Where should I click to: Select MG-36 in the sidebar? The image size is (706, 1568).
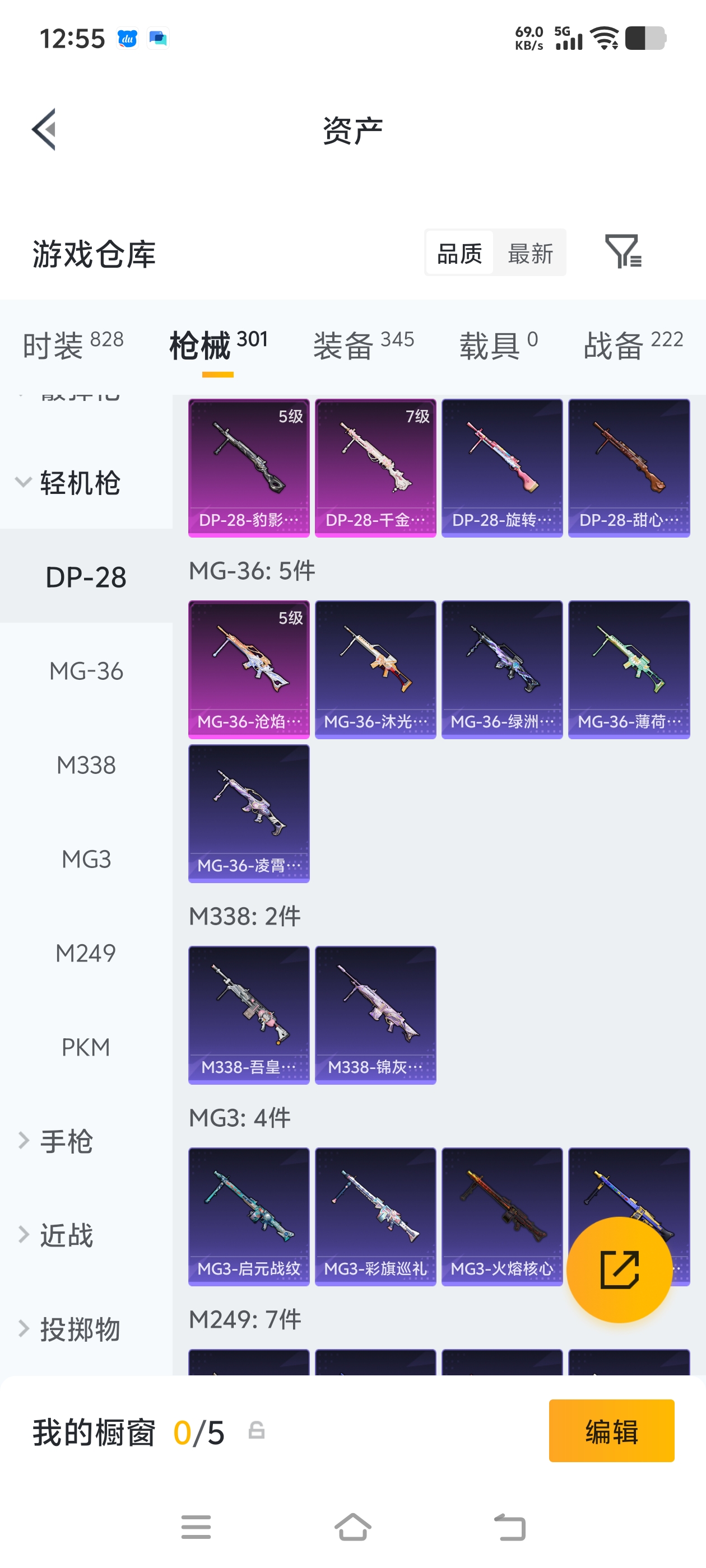pyautogui.click(x=86, y=671)
